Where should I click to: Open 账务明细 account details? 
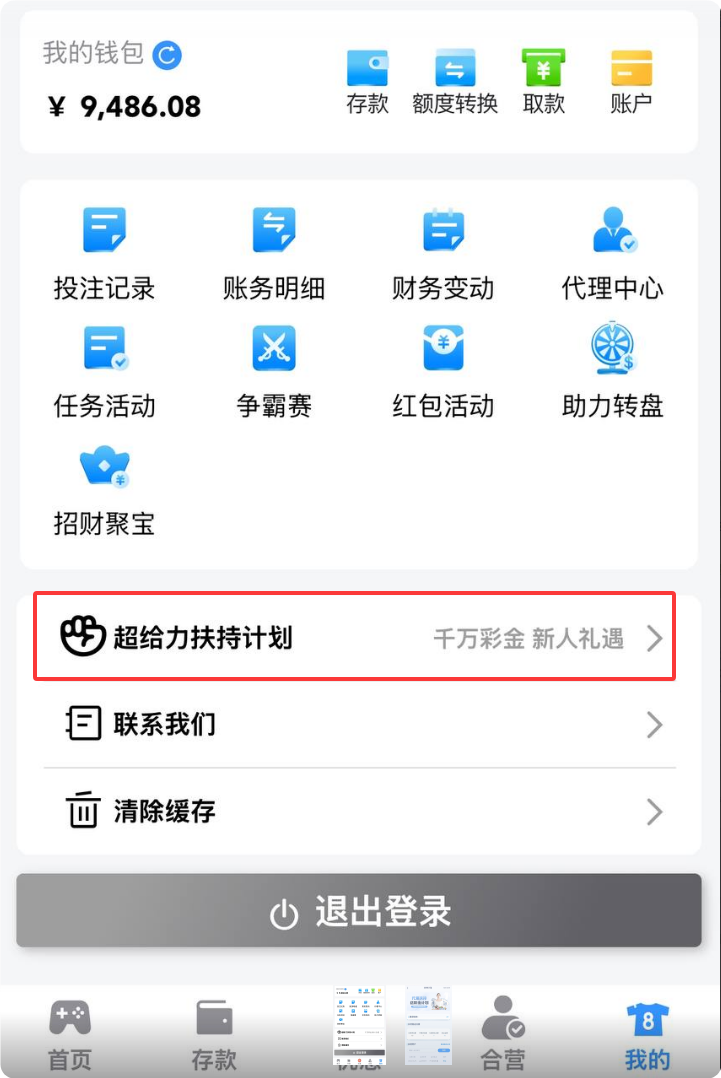pos(274,254)
